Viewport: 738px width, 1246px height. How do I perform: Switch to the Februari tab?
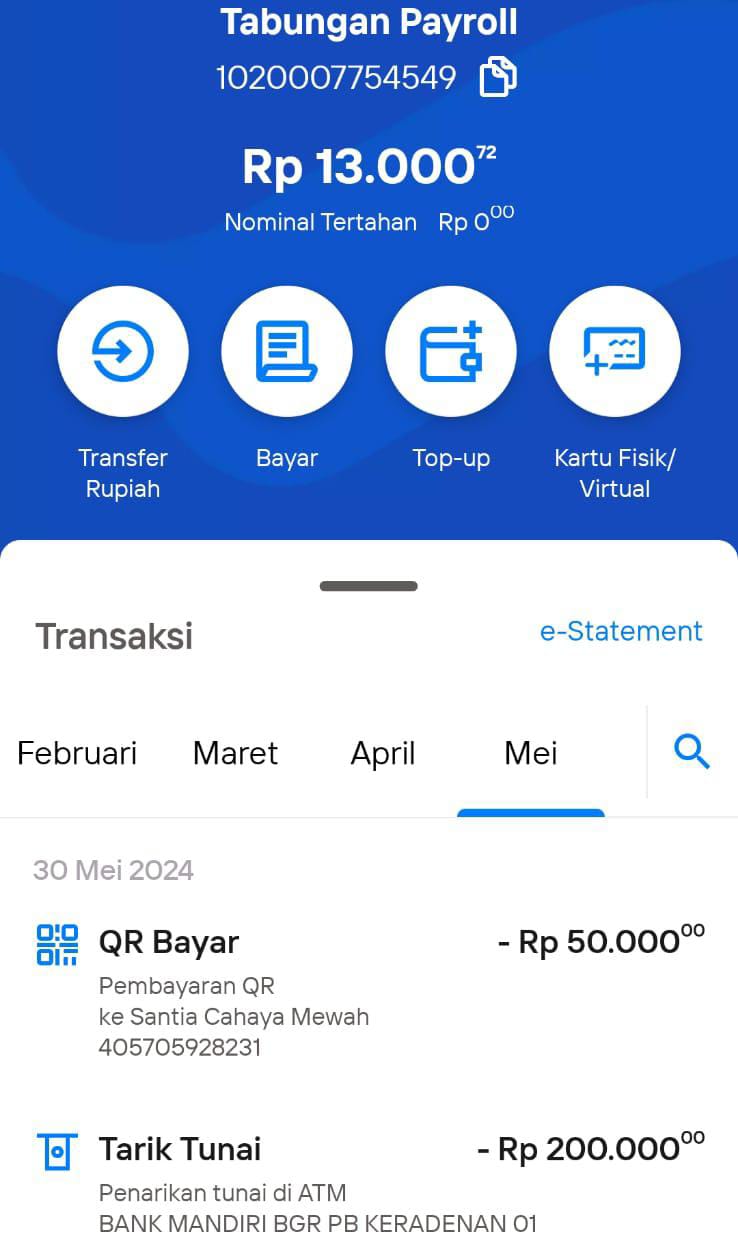coord(77,753)
